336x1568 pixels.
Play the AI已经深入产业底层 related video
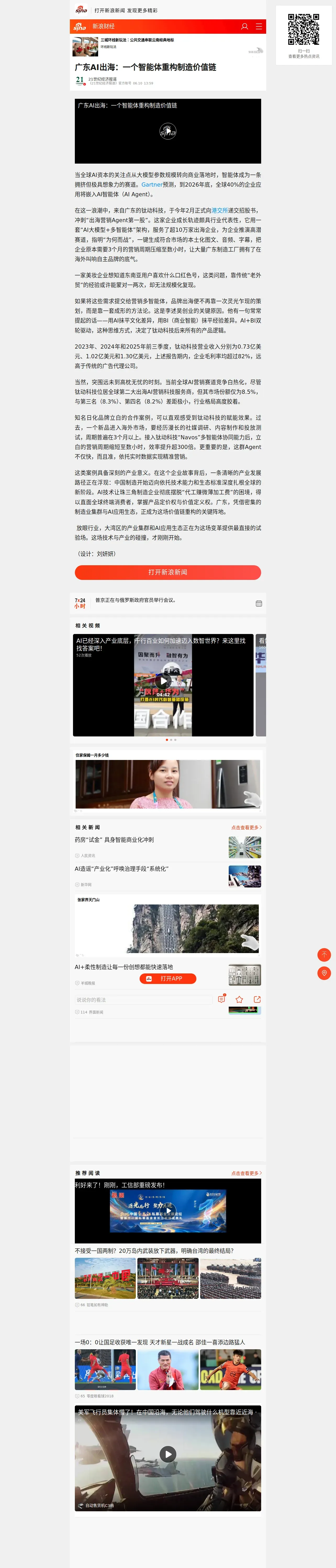pos(163,681)
